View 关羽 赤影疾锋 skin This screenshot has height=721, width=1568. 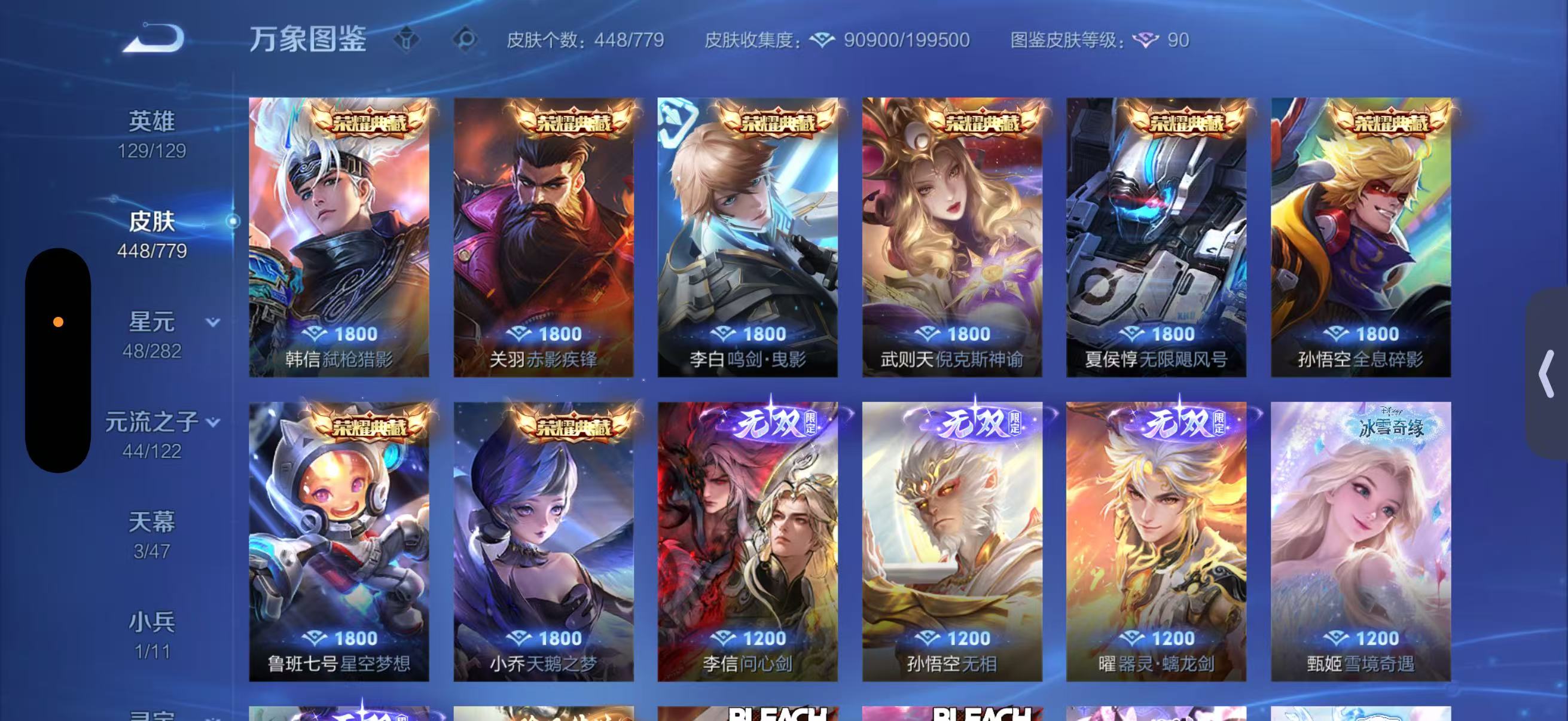[543, 237]
